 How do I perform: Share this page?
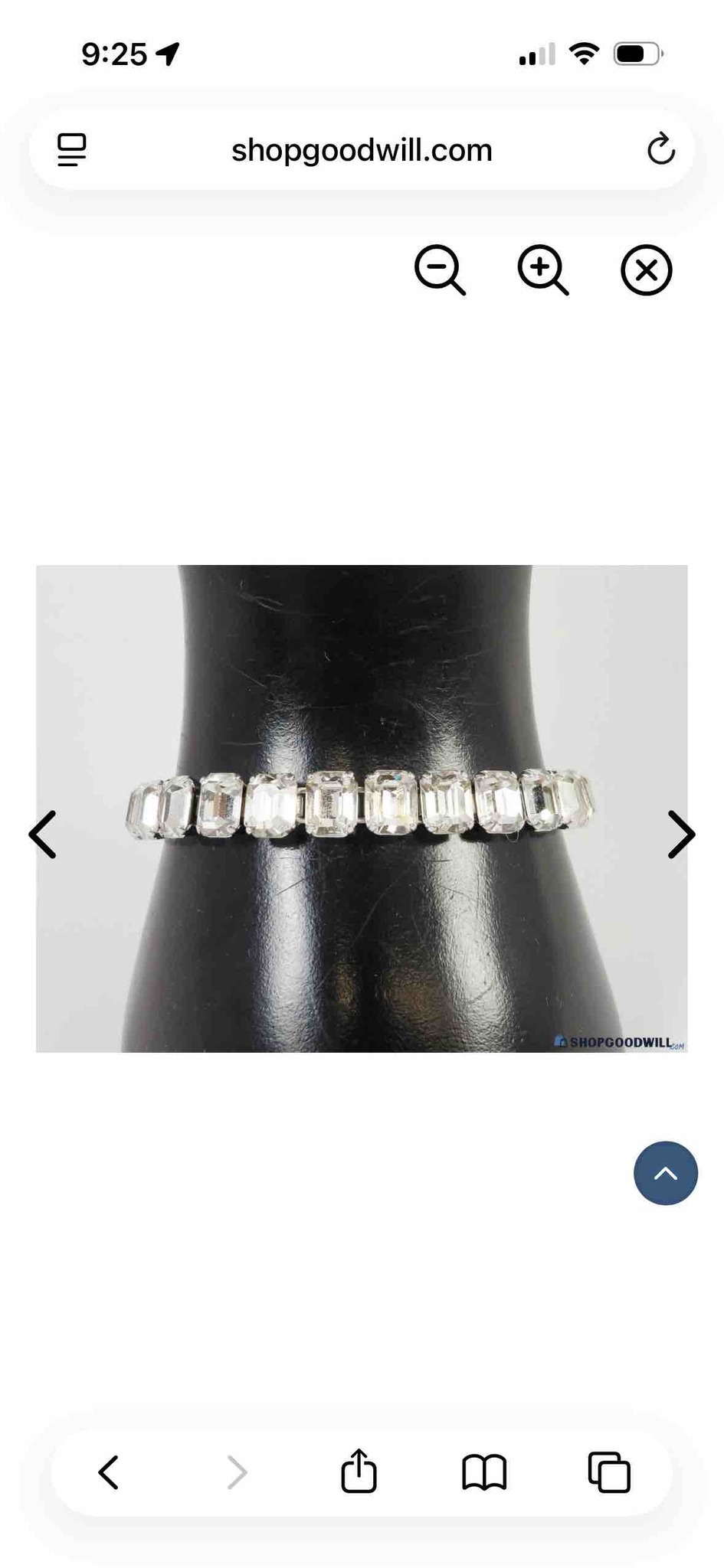coord(359,1470)
